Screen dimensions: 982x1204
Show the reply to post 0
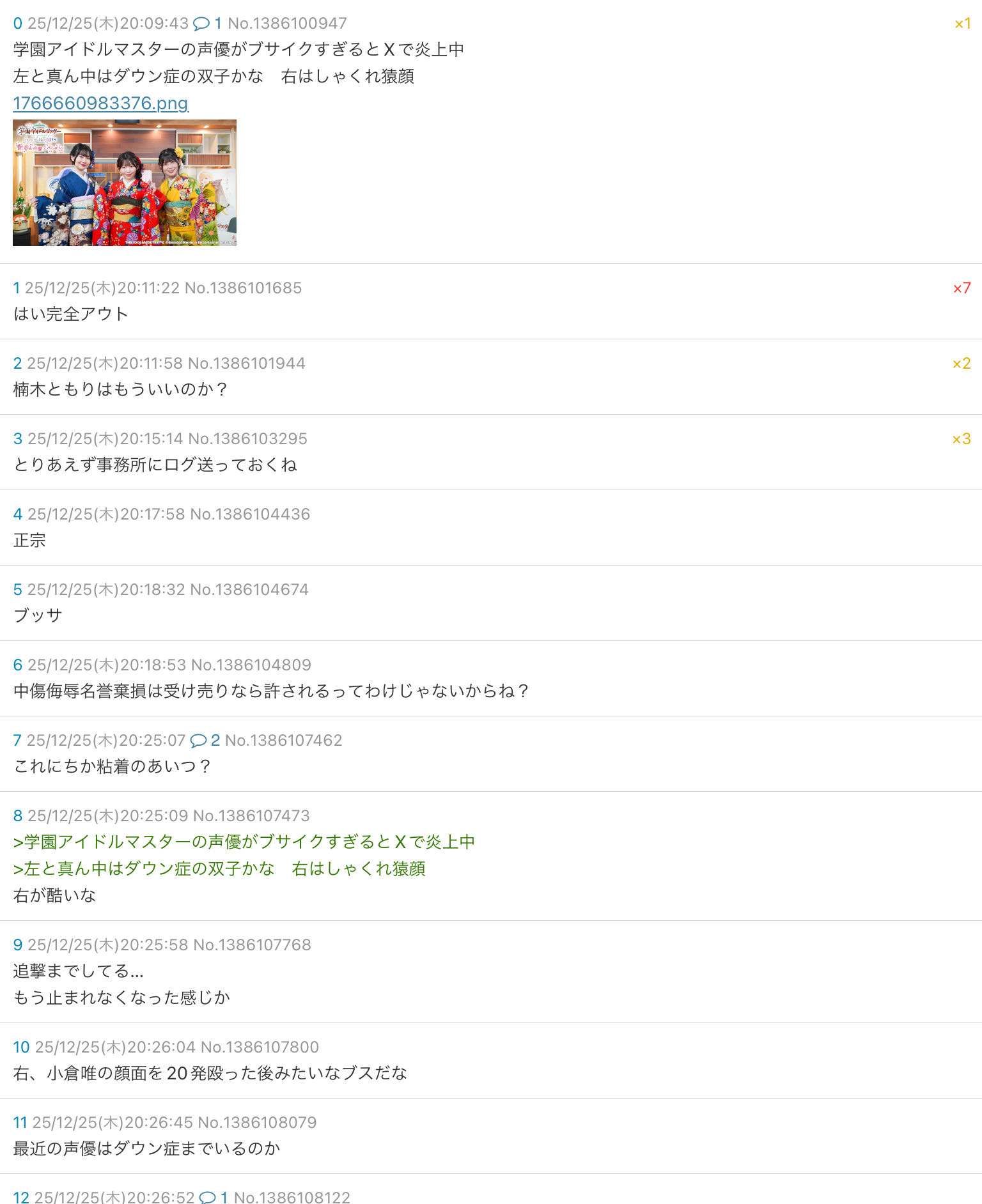pos(208,23)
